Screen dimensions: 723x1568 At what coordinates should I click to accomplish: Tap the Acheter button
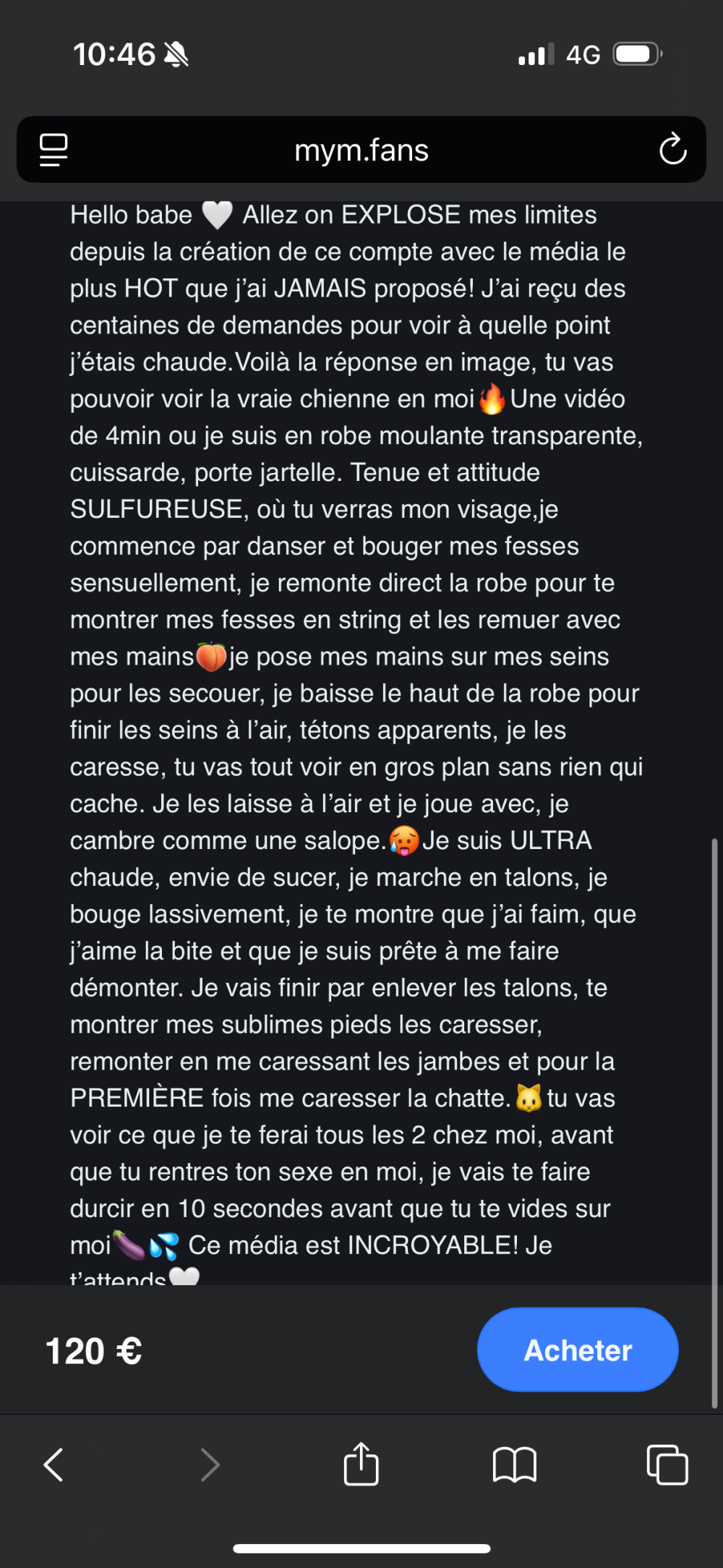tap(578, 1350)
